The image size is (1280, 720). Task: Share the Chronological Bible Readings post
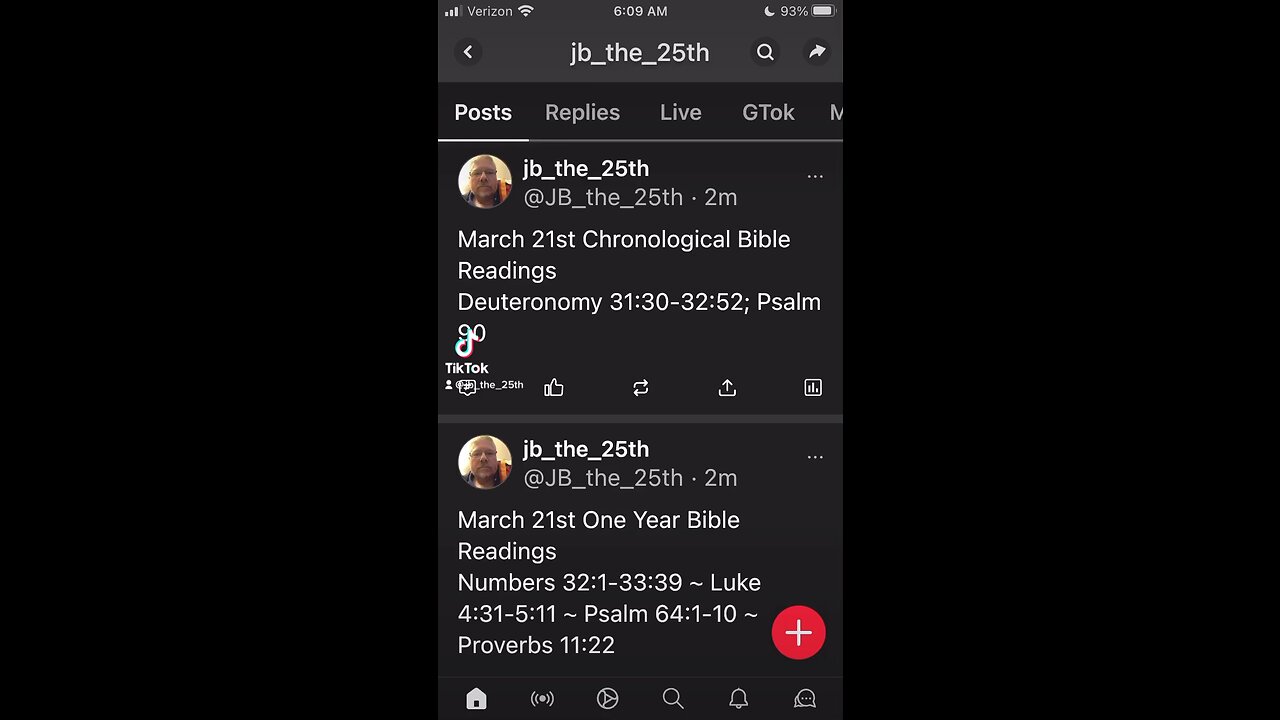(x=727, y=388)
